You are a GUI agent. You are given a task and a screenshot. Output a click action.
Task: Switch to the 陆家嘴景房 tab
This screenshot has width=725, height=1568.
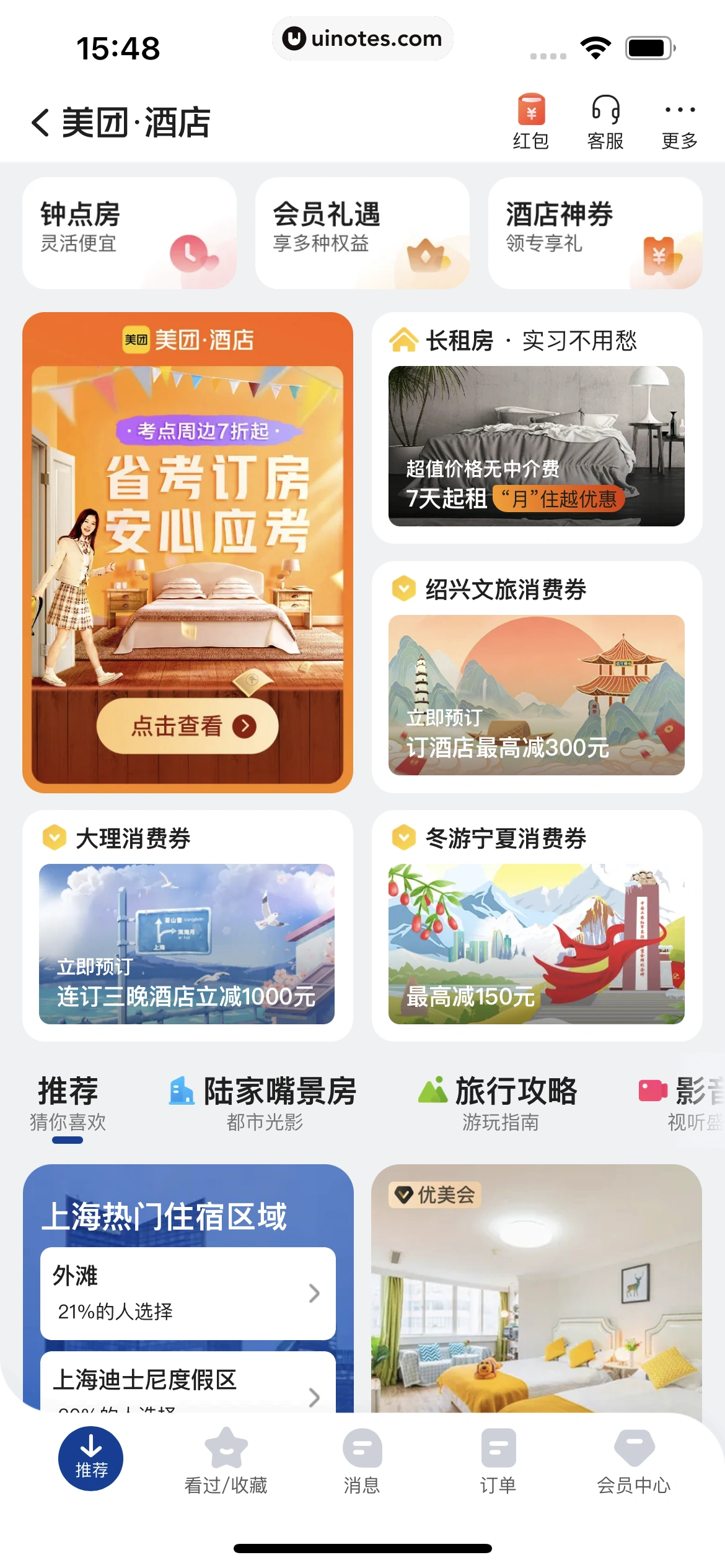[x=264, y=1104]
